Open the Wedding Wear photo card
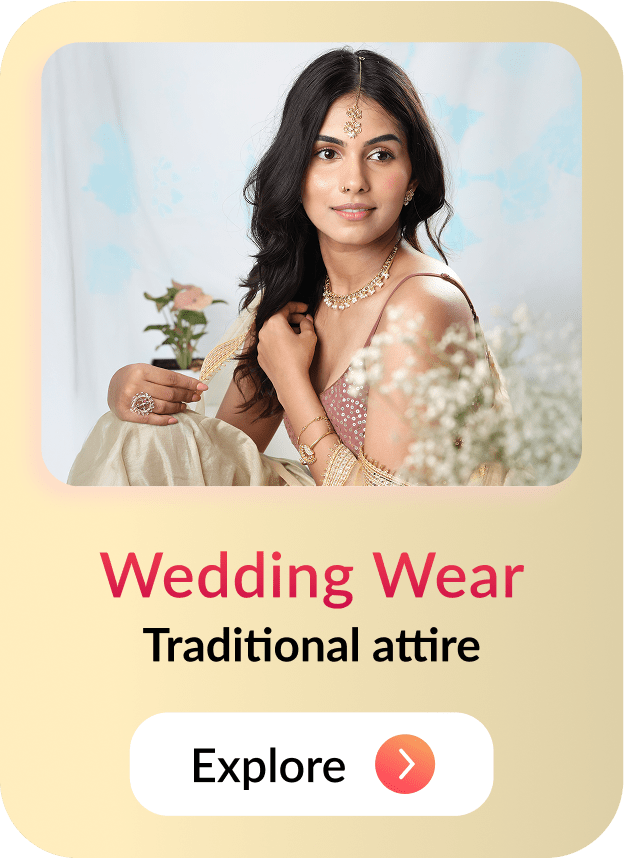This screenshot has width=624, height=858. [311, 265]
